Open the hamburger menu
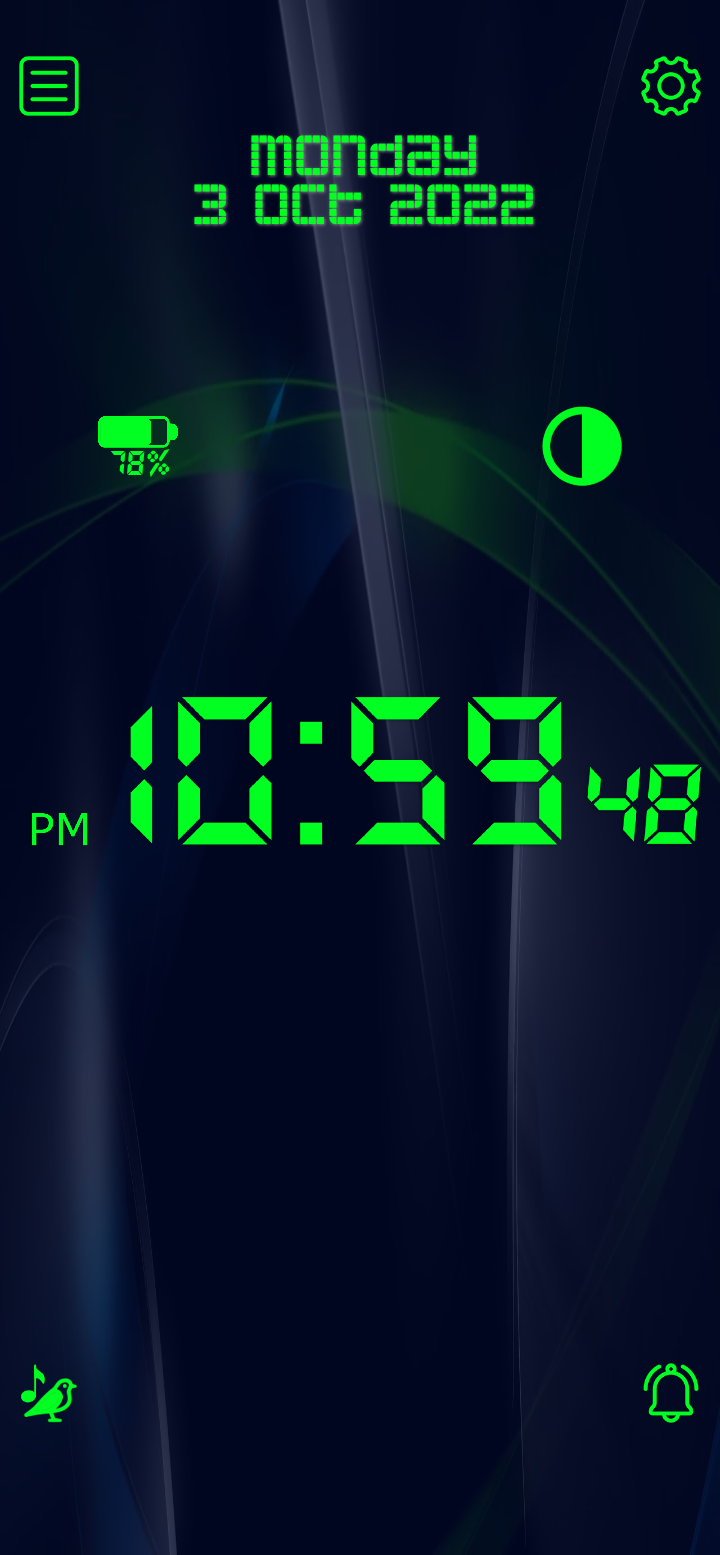This screenshot has width=720, height=1555. [x=49, y=86]
